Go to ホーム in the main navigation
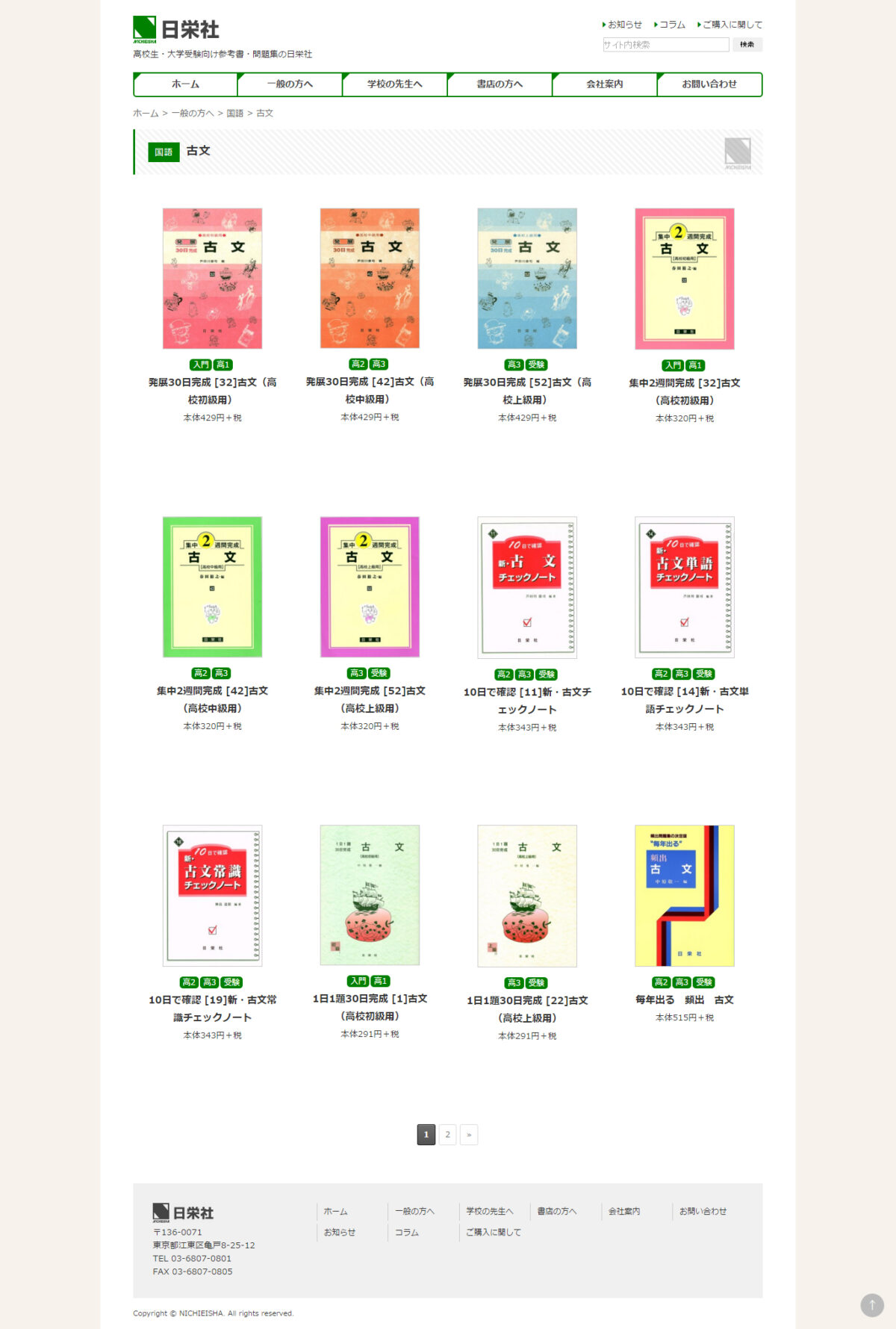The width and height of the screenshot is (896, 1329). [185, 84]
